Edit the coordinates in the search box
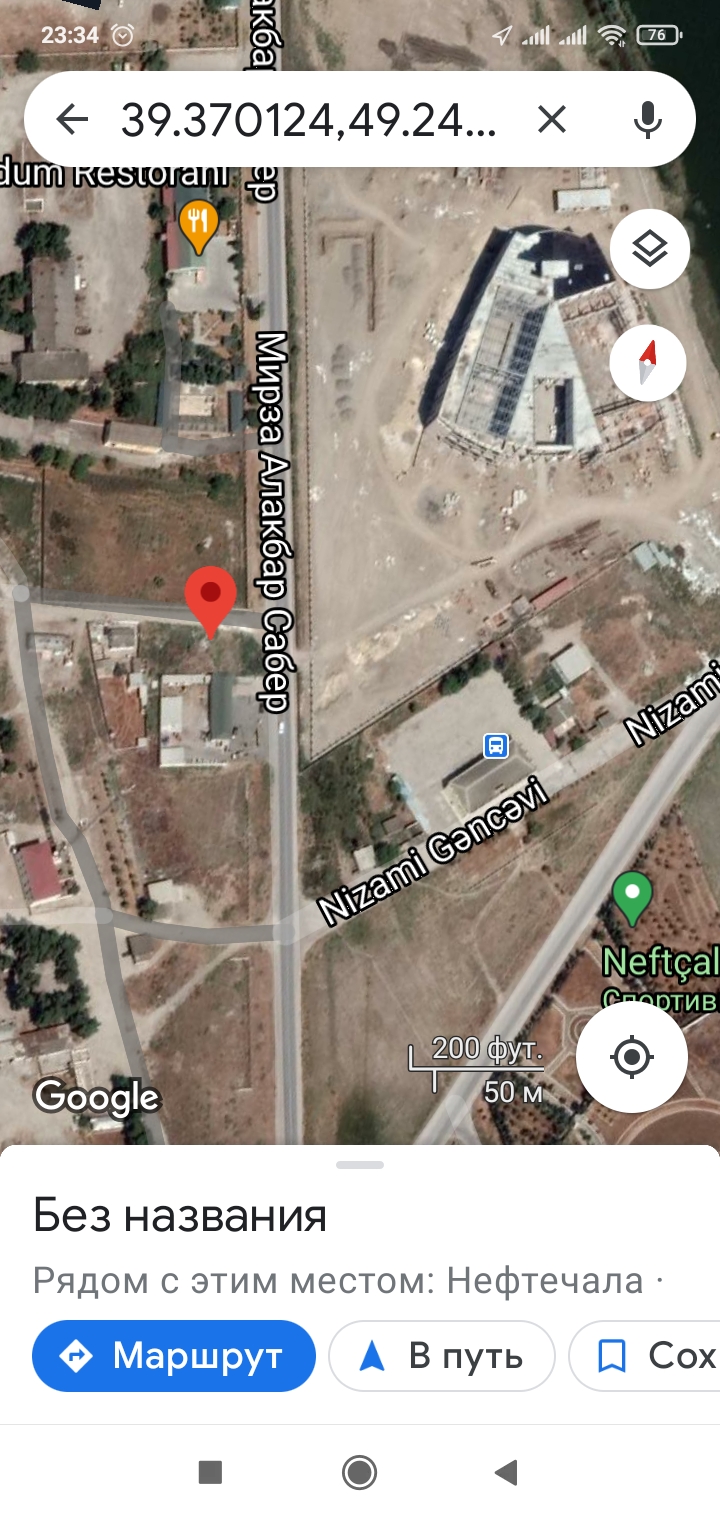This screenshot has width=720, height=1520. (308, 120)
